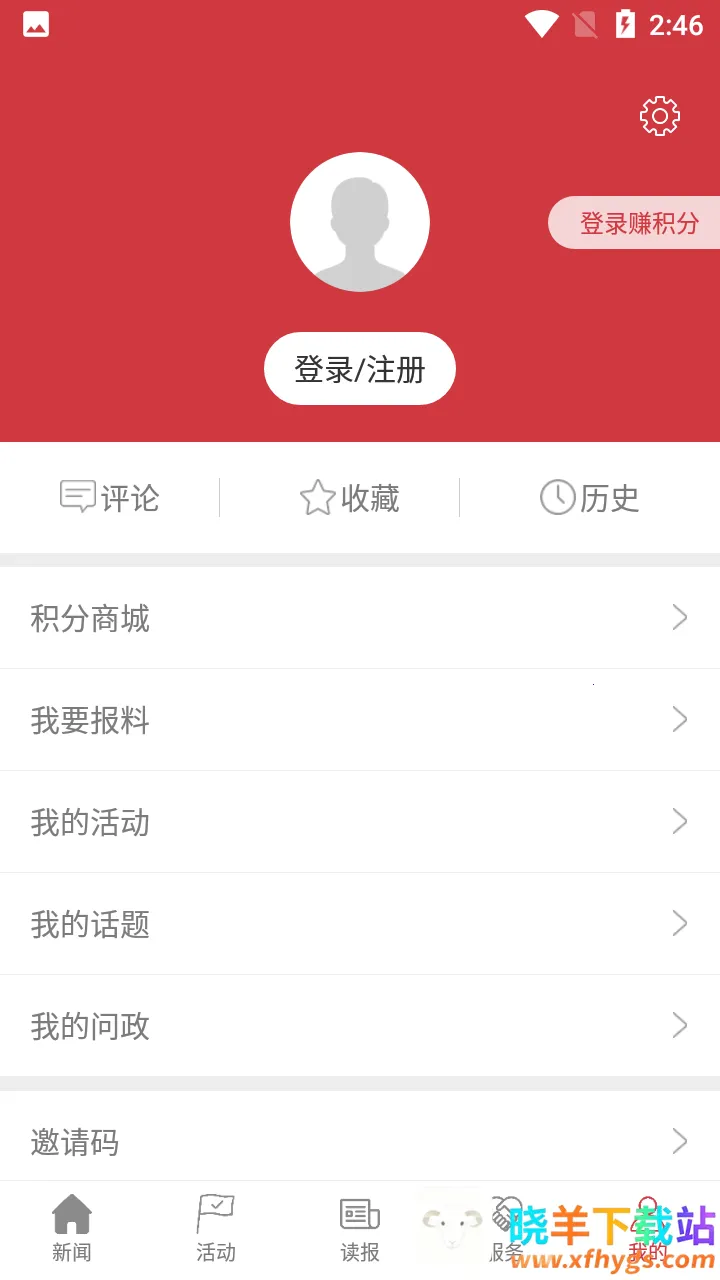720x1280 pixels.
Task: Open the 邀请码 row
Action: point(360,1140)
